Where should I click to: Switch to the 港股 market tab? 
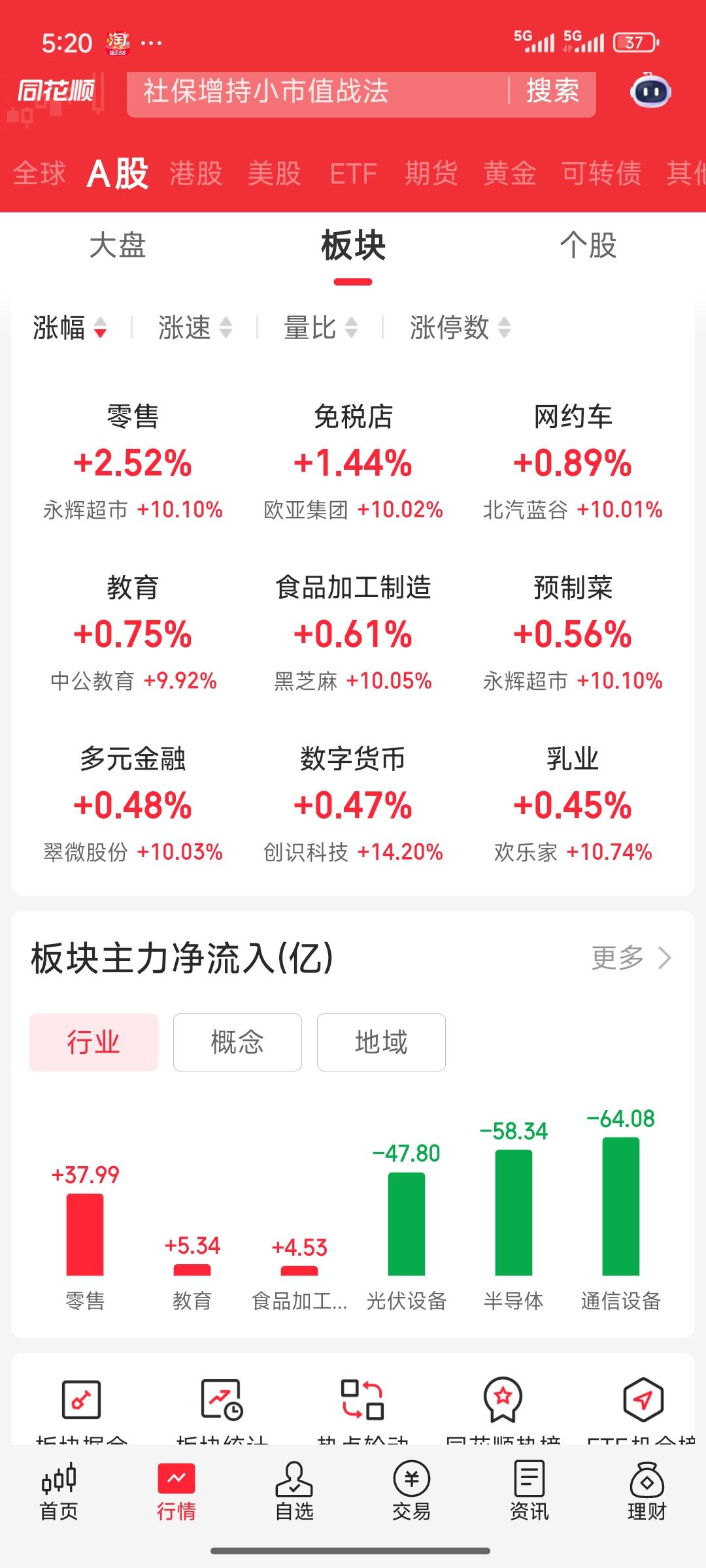(197, 172)
